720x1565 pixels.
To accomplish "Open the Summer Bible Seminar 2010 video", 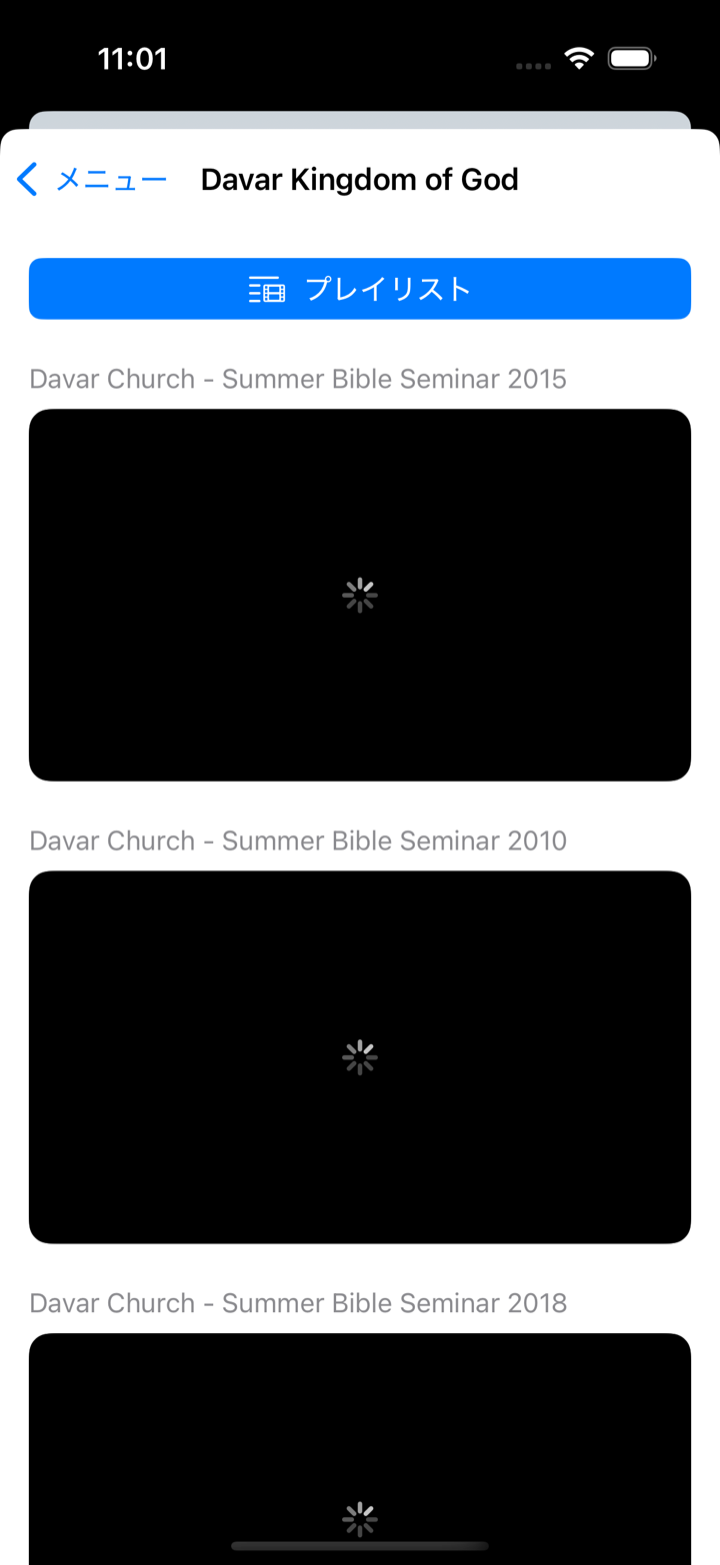I will (x=360, y=1057).
